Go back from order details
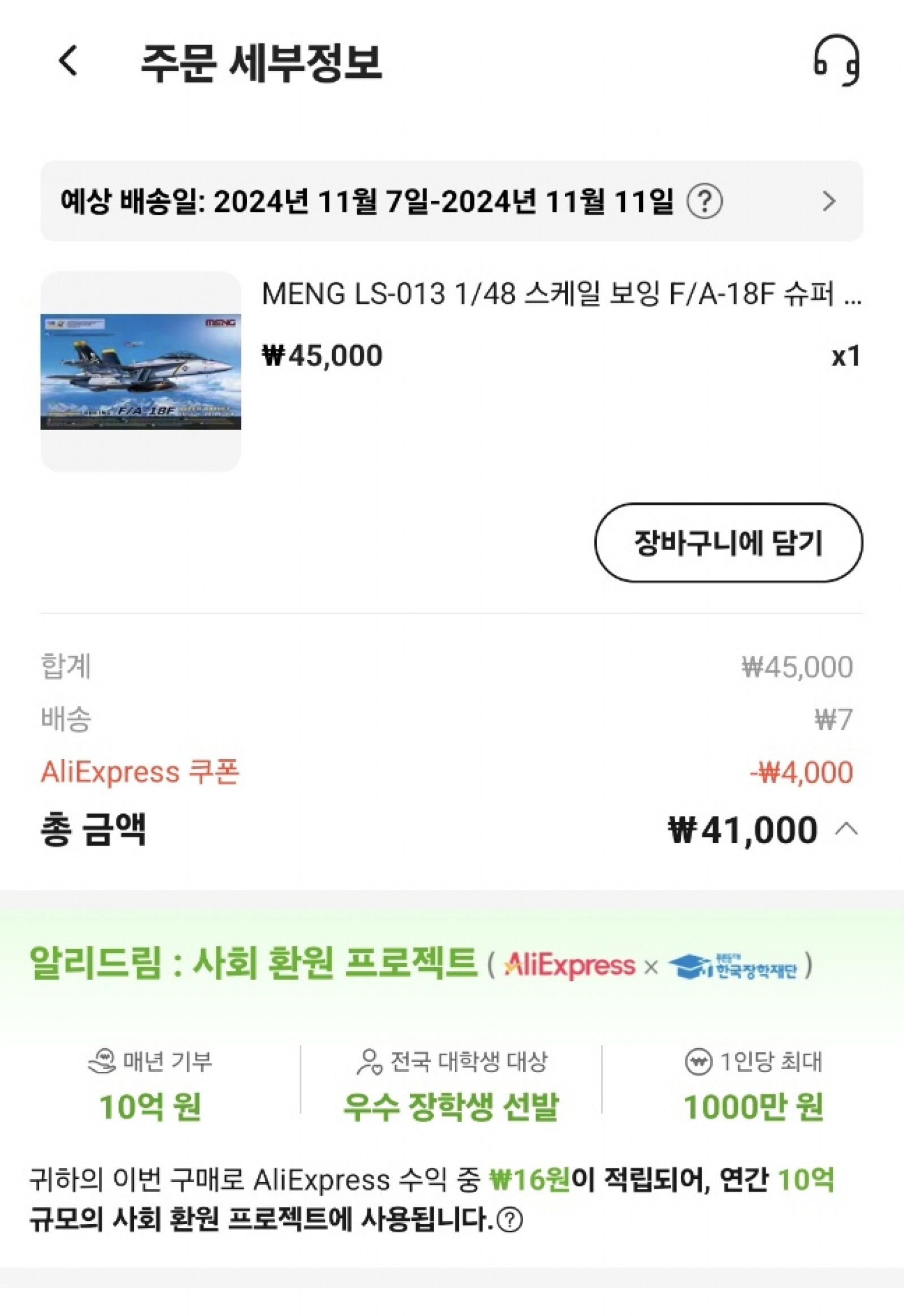904x1316 pixels. [68, 61]
